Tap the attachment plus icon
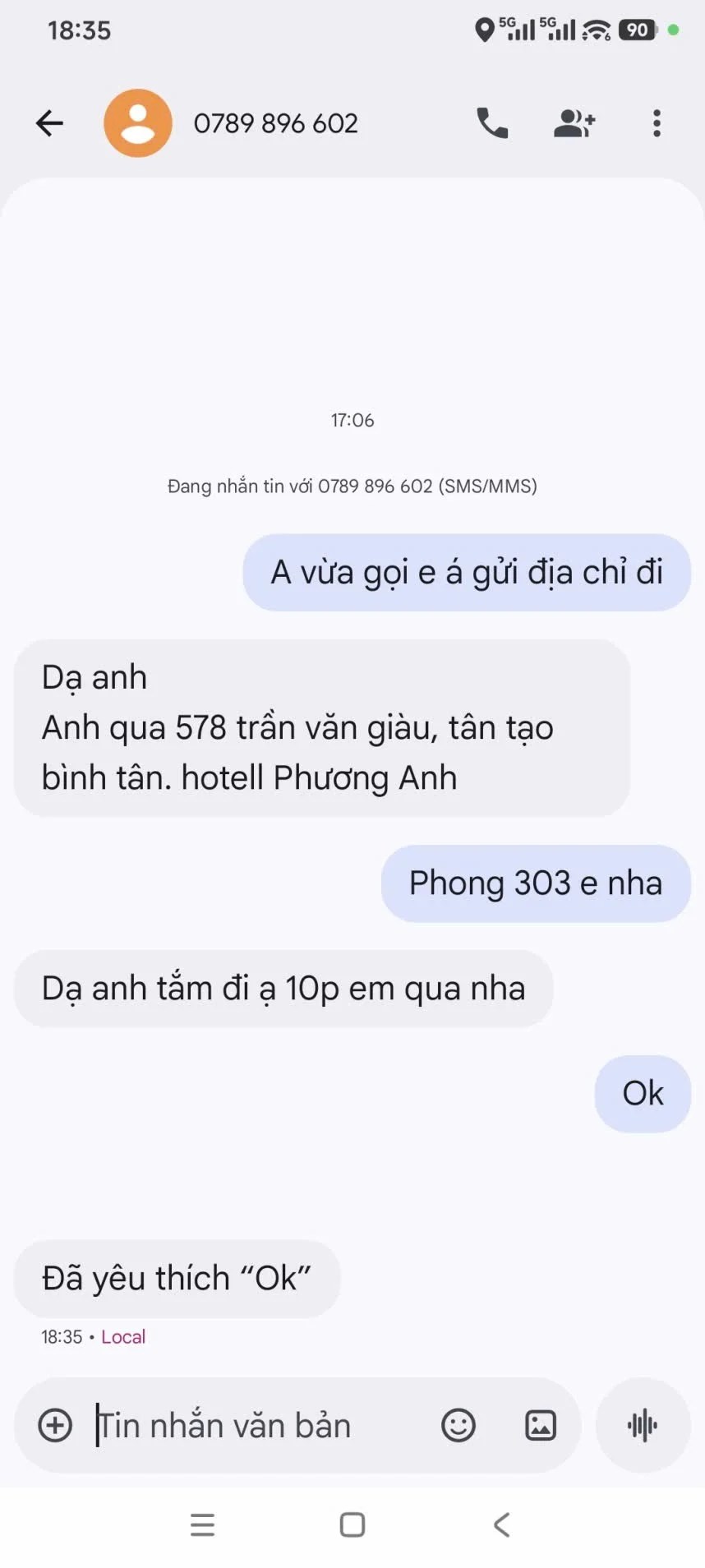Image resolution: width=705 pixels, height=1568 pixels. point(55,1425)
